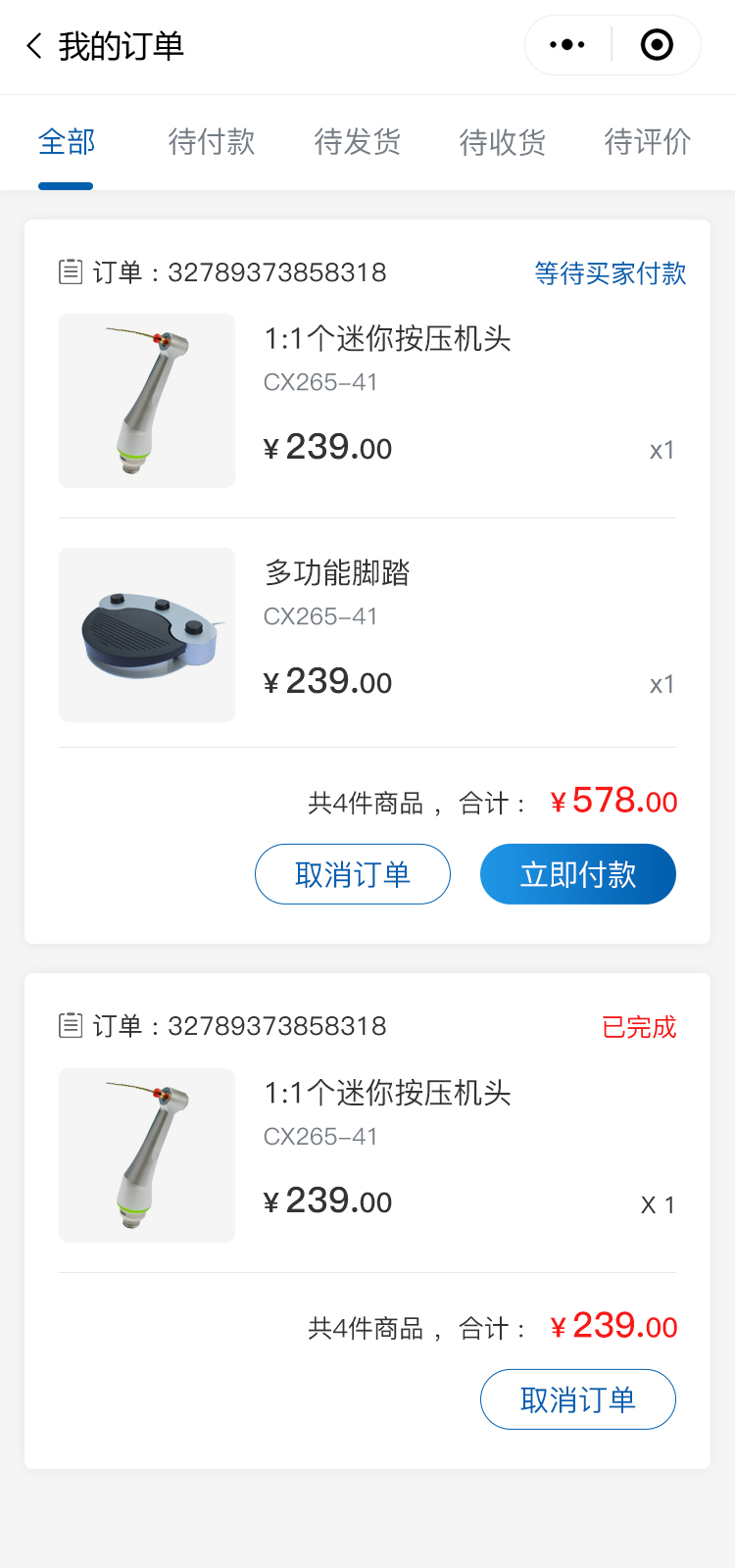This screenshot has width=735, height=1568.
Task: Open the 待评价 tab
Action: click(x=647, y=143)
